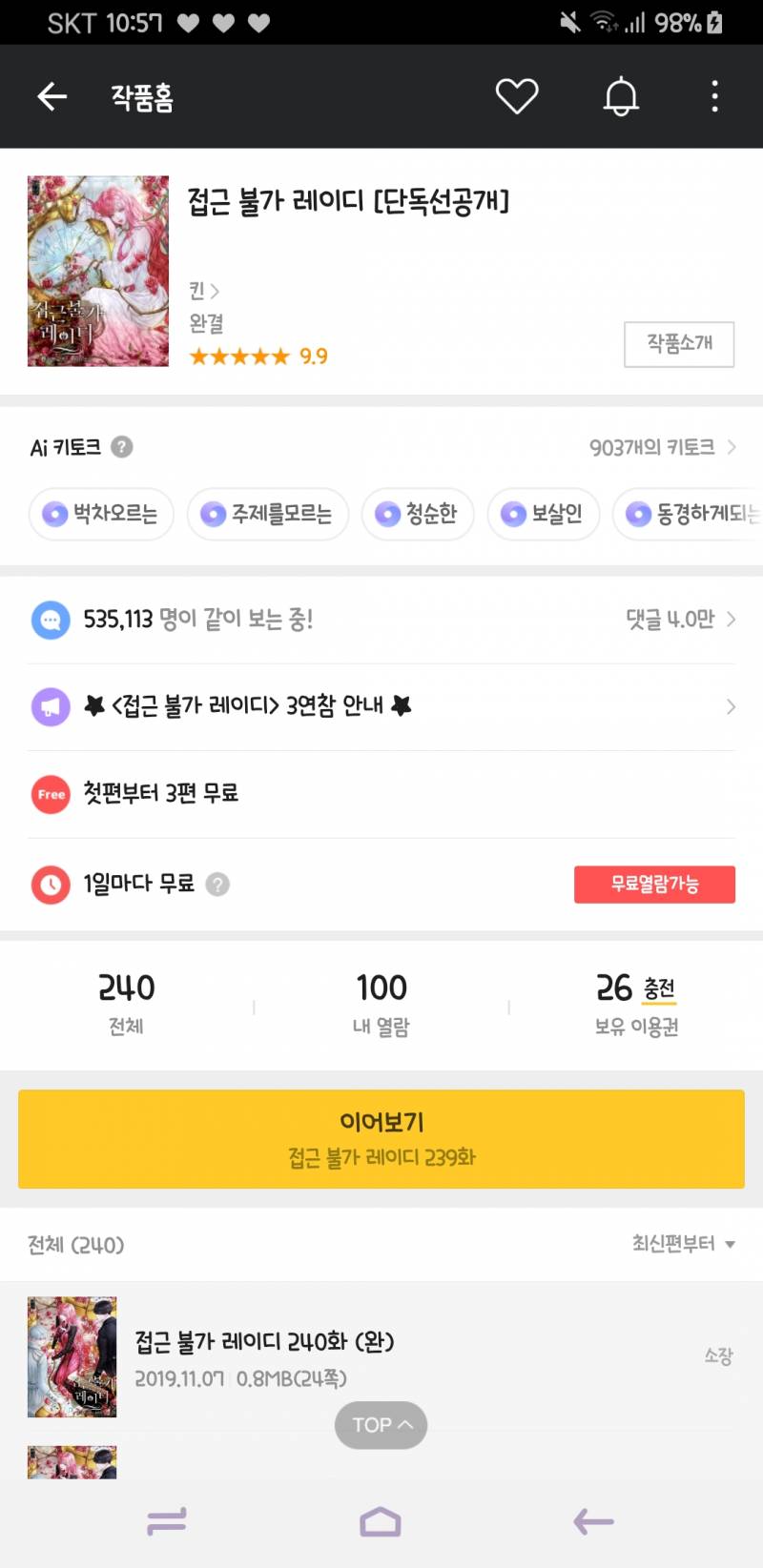Select the 청순한 keytalk chip

coord(418,514)
